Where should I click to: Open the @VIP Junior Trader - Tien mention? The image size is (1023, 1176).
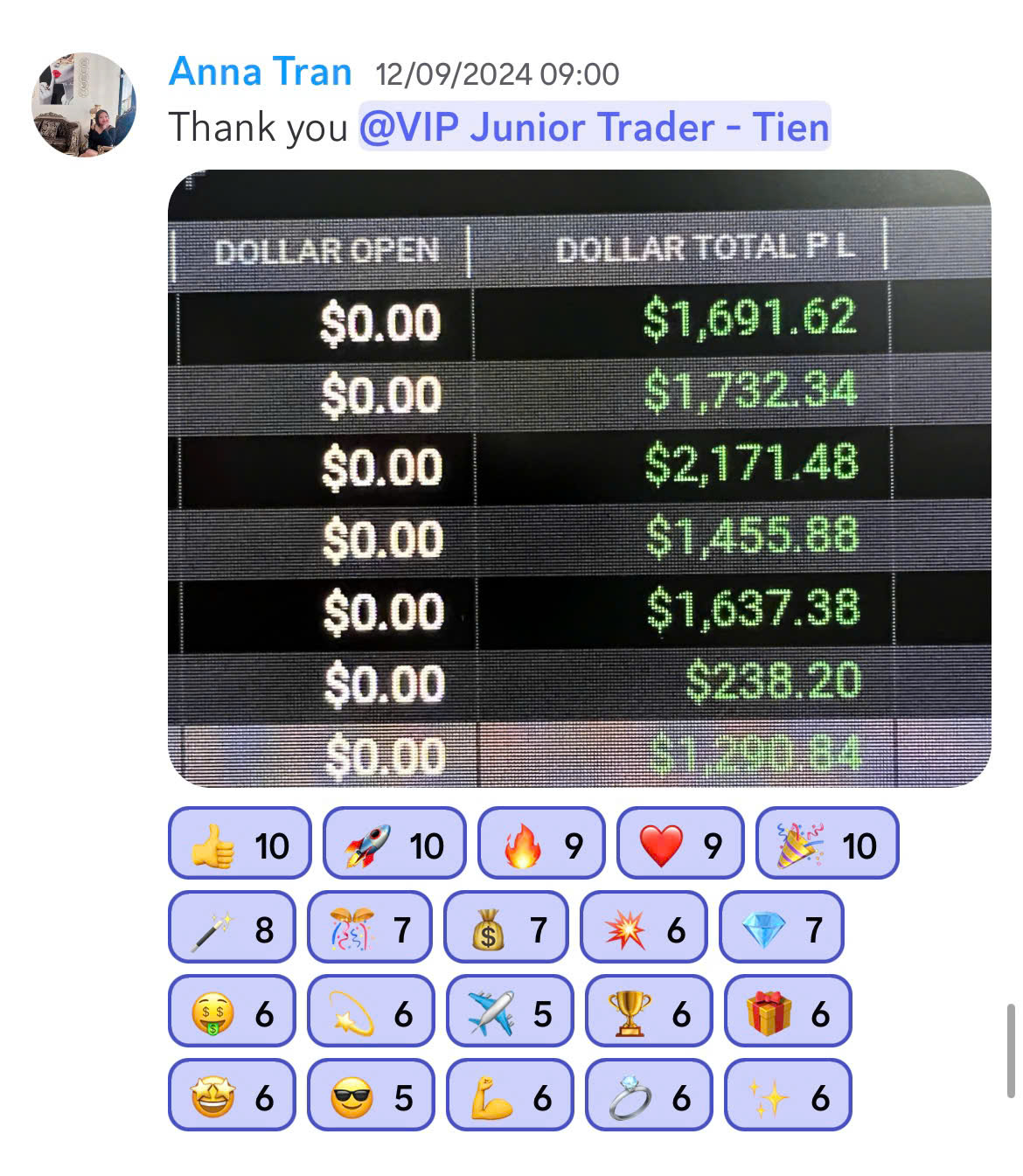594,128
